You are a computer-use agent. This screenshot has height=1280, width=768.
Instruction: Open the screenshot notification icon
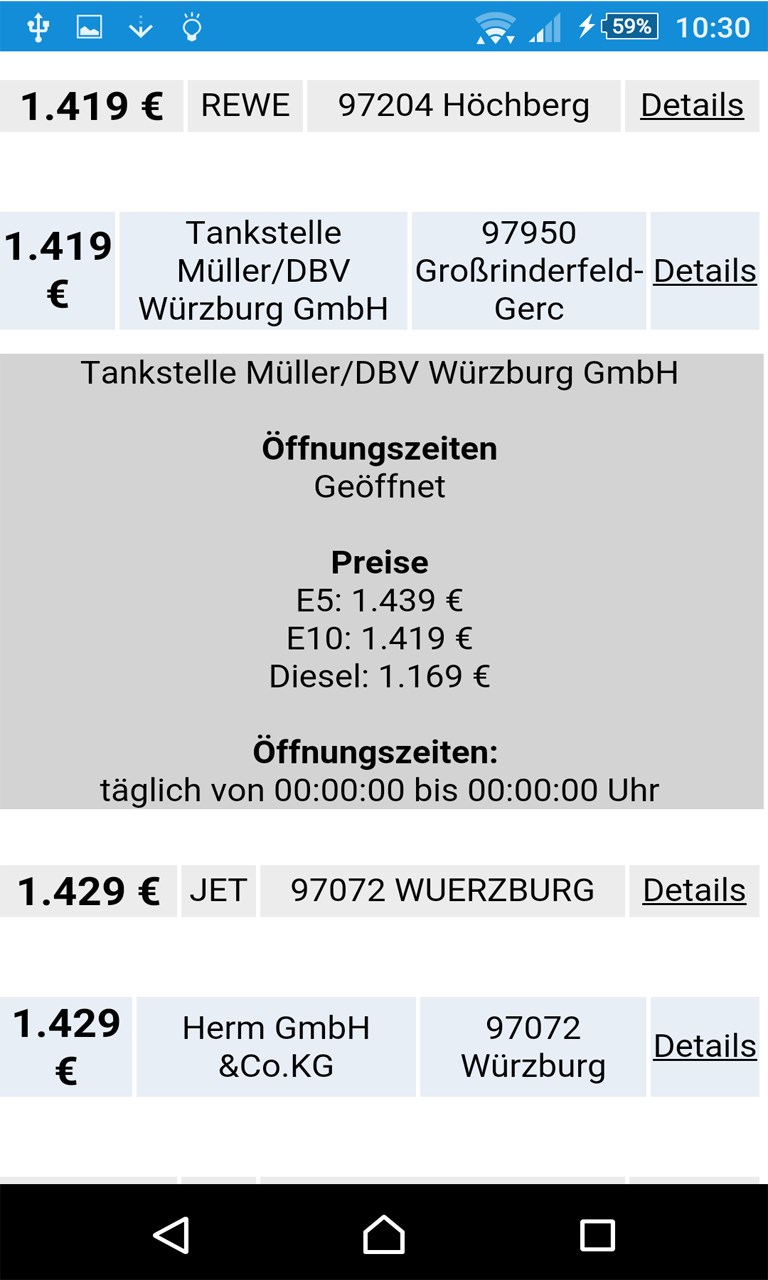click(90, 26)
